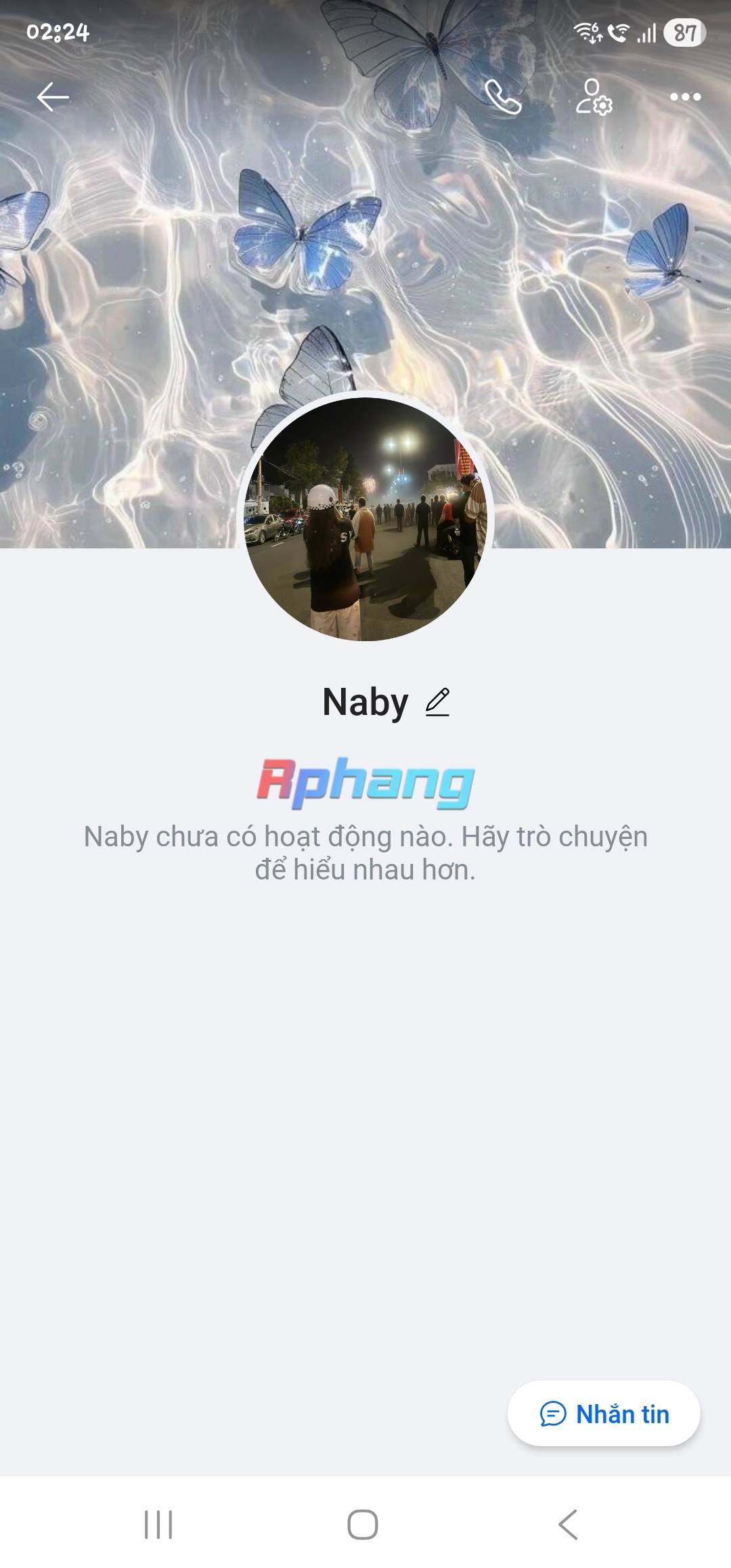The image size is (731, 1568).
Task: Tap the Nhắn tin message button
Action: 604,1414
